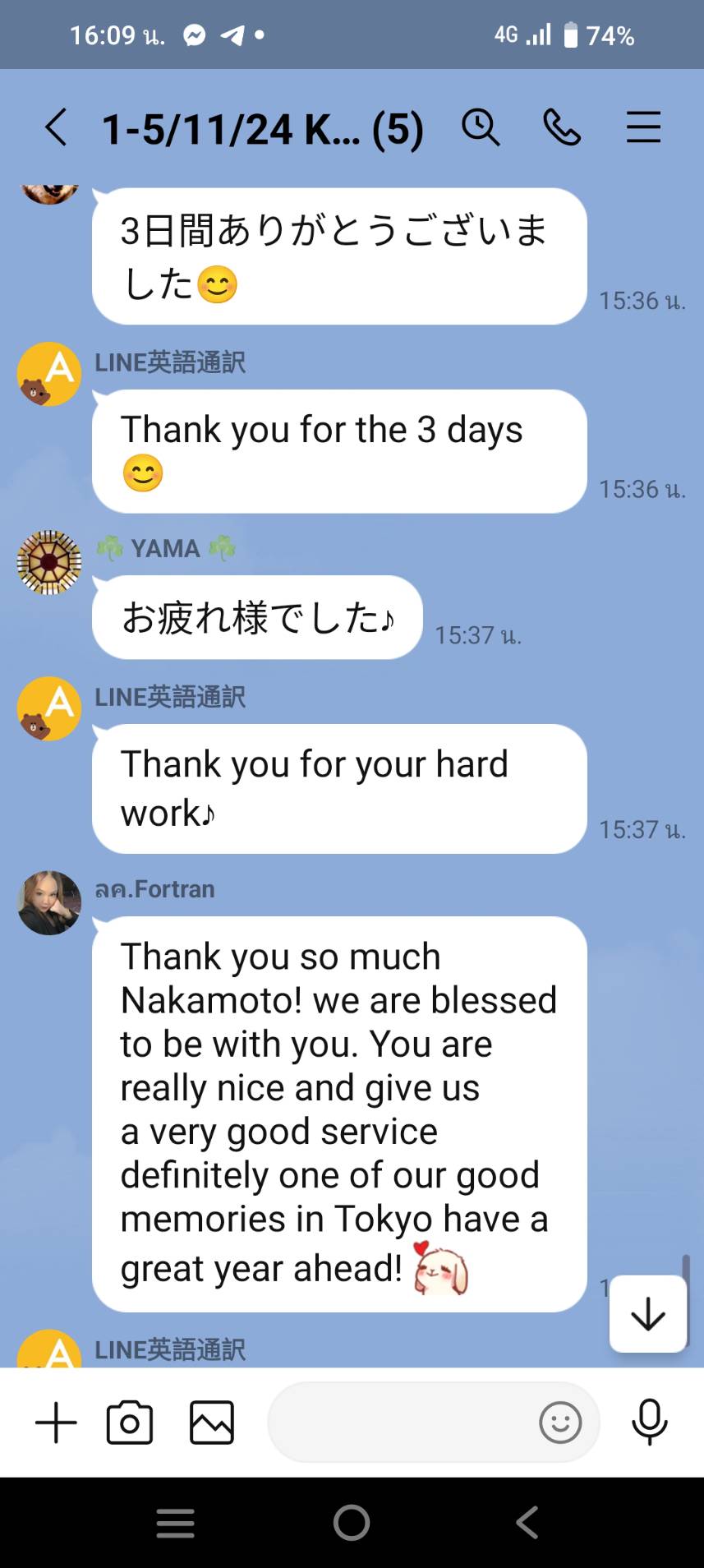Screen dimensions: 704x1568
Task: Go back to the chat list
Action: point(56,128)
